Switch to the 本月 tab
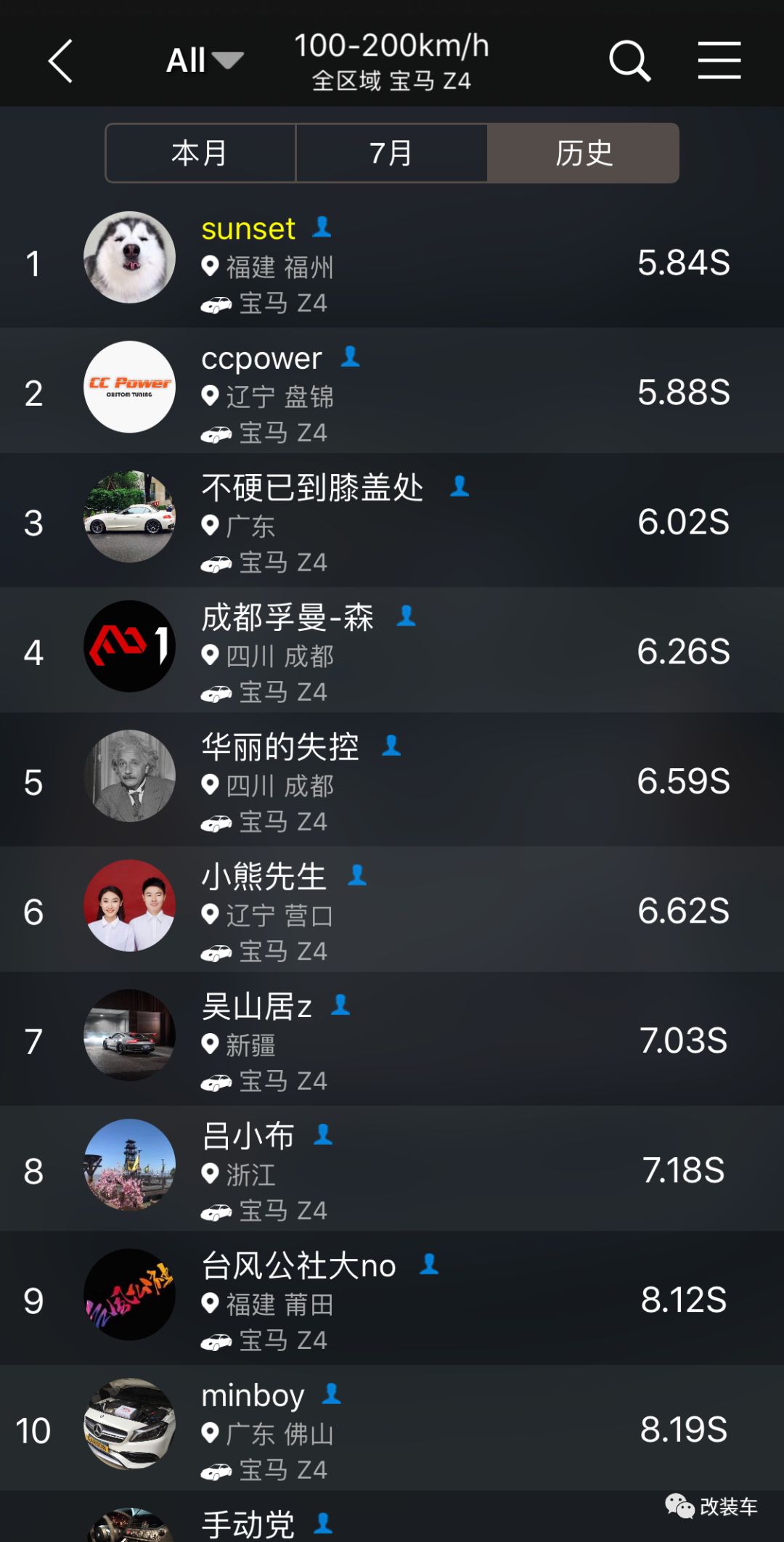The width and height of the screenshot is (784, 1542). [x=200, y=153]
